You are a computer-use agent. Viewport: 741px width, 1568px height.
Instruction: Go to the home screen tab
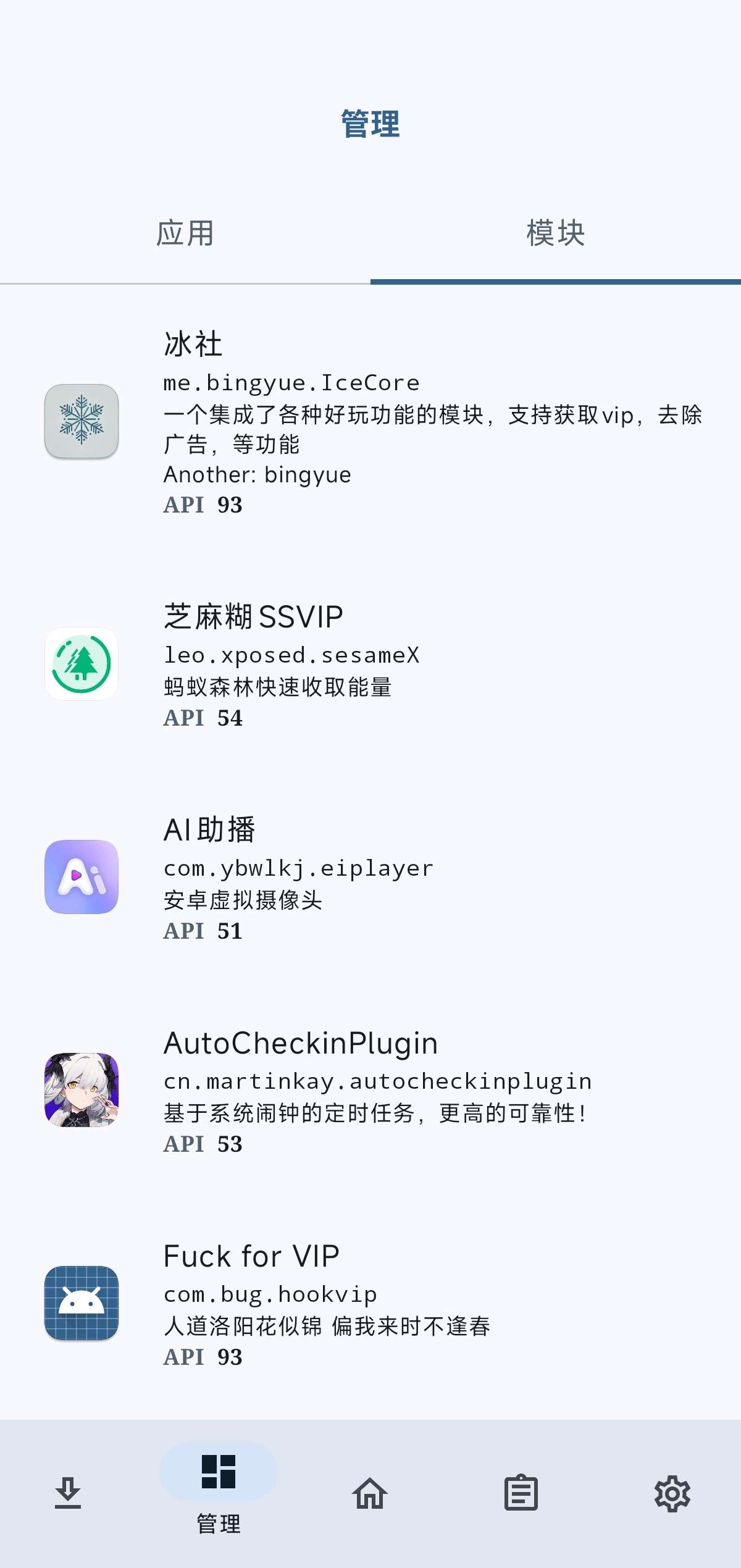click(x=370, y=1493)
